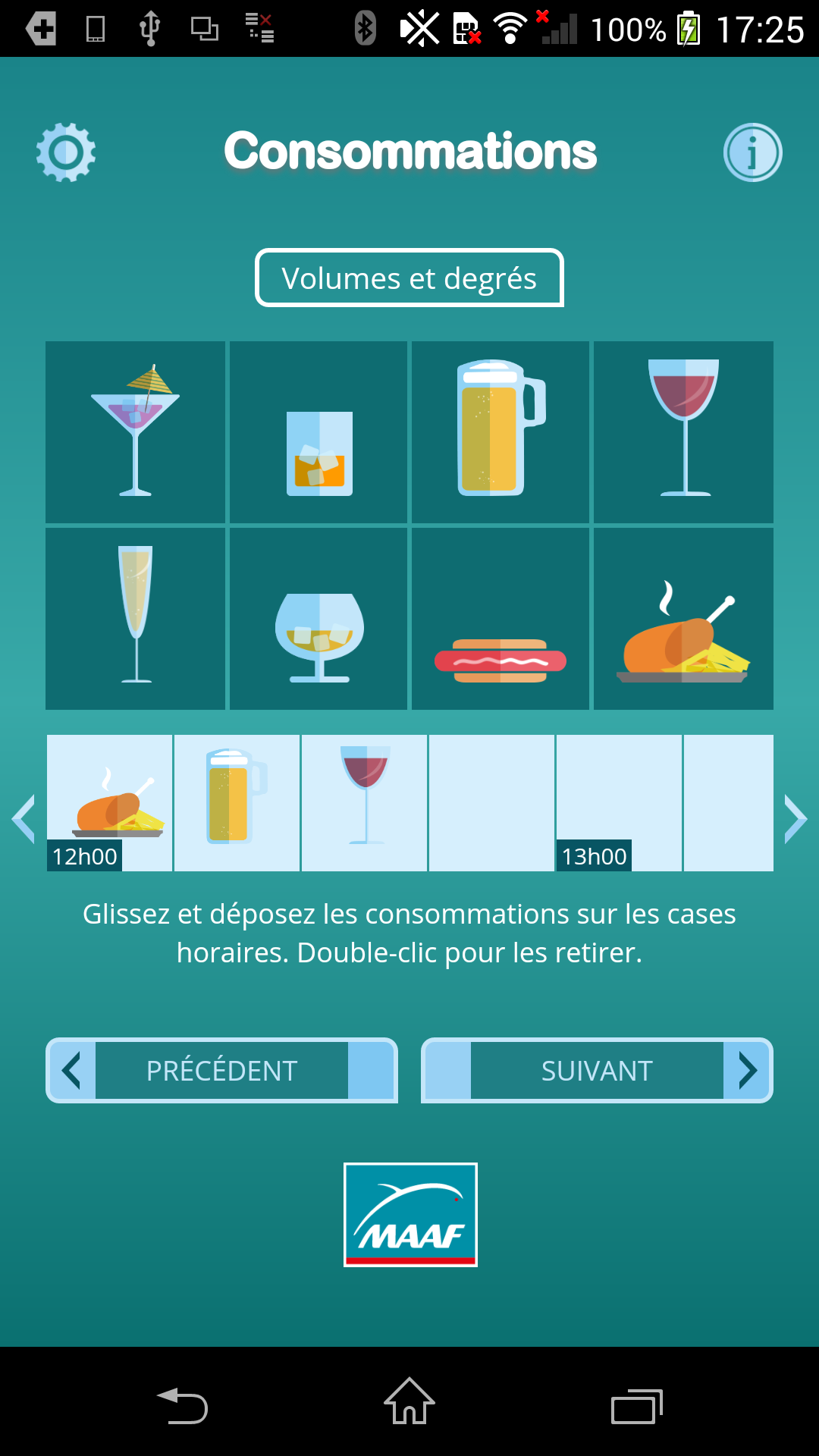
Task: Select the cocktail drink tile
Action: pyautogui.click(x=136, y=431)
